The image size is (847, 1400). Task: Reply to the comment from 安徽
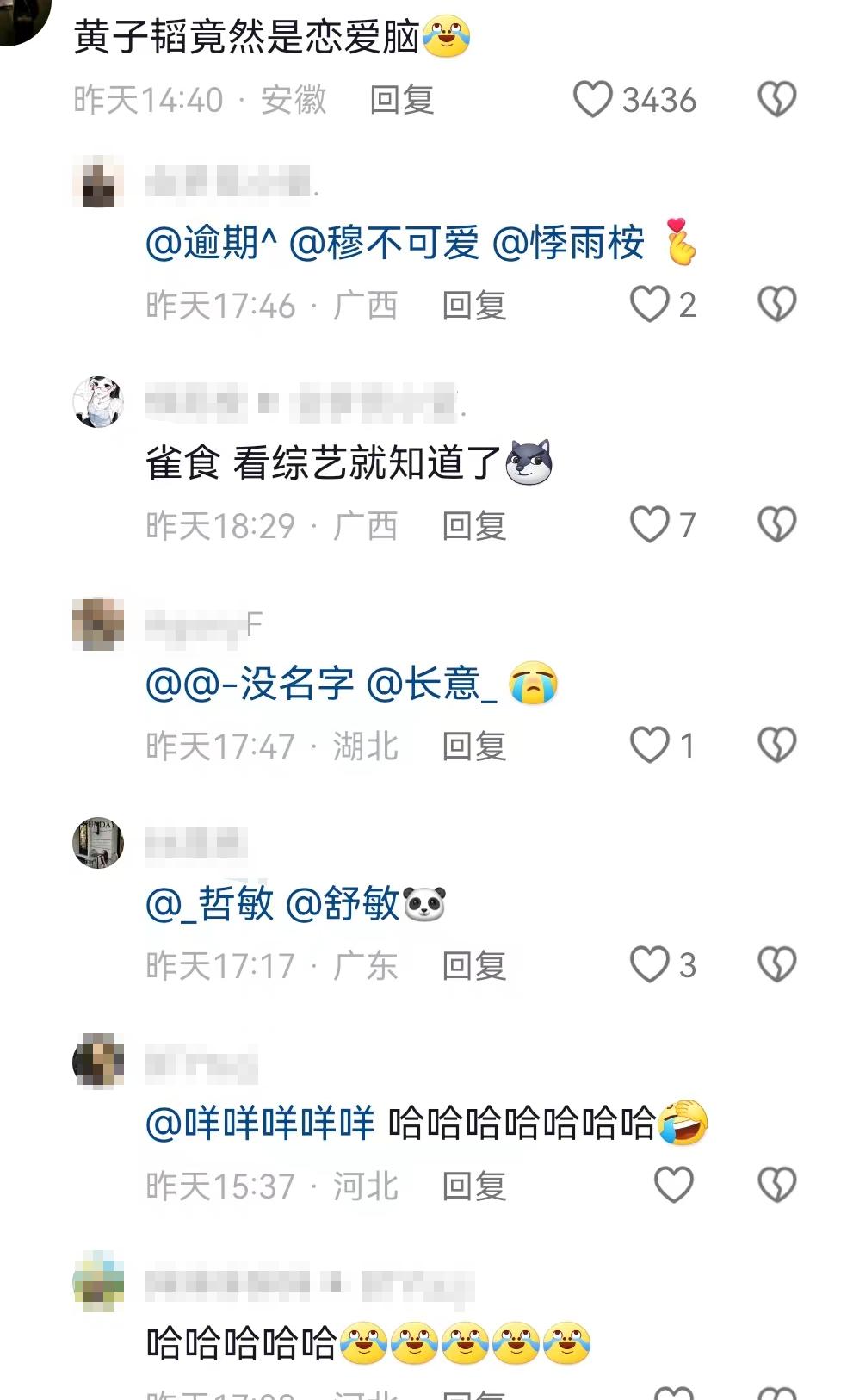[x=401, y=100]
